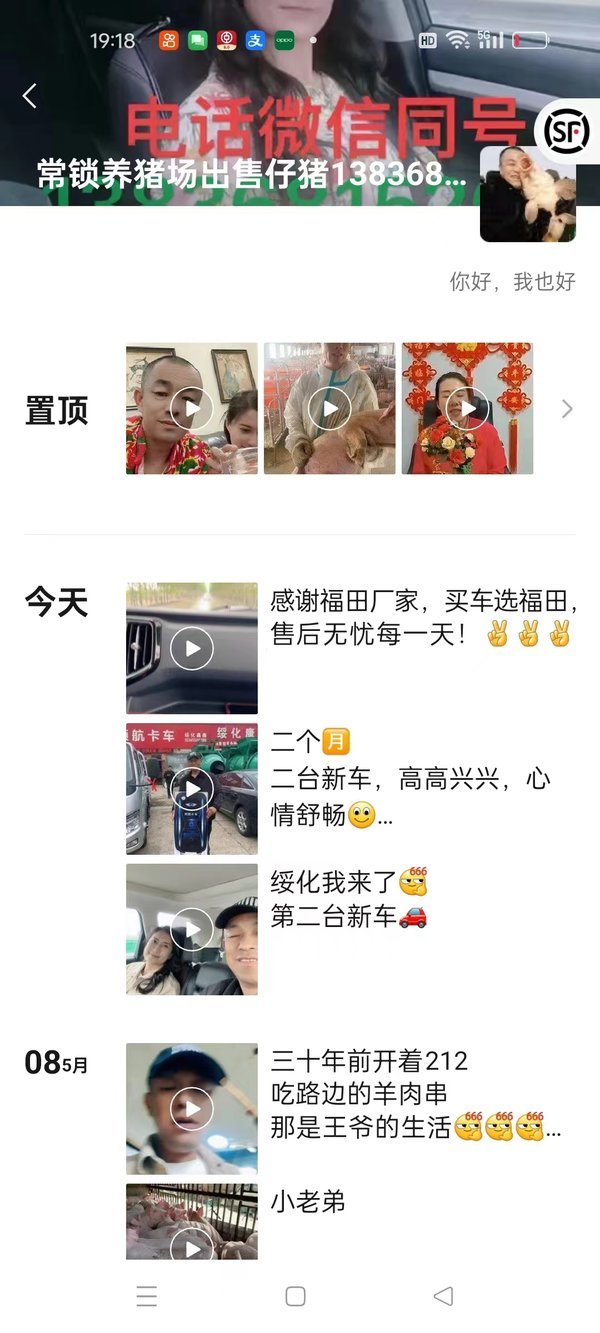Open the 三十年前开着212 video post
This screenshot has width=600, height=1333.
pyautogui.click(x=191, y=1108)
